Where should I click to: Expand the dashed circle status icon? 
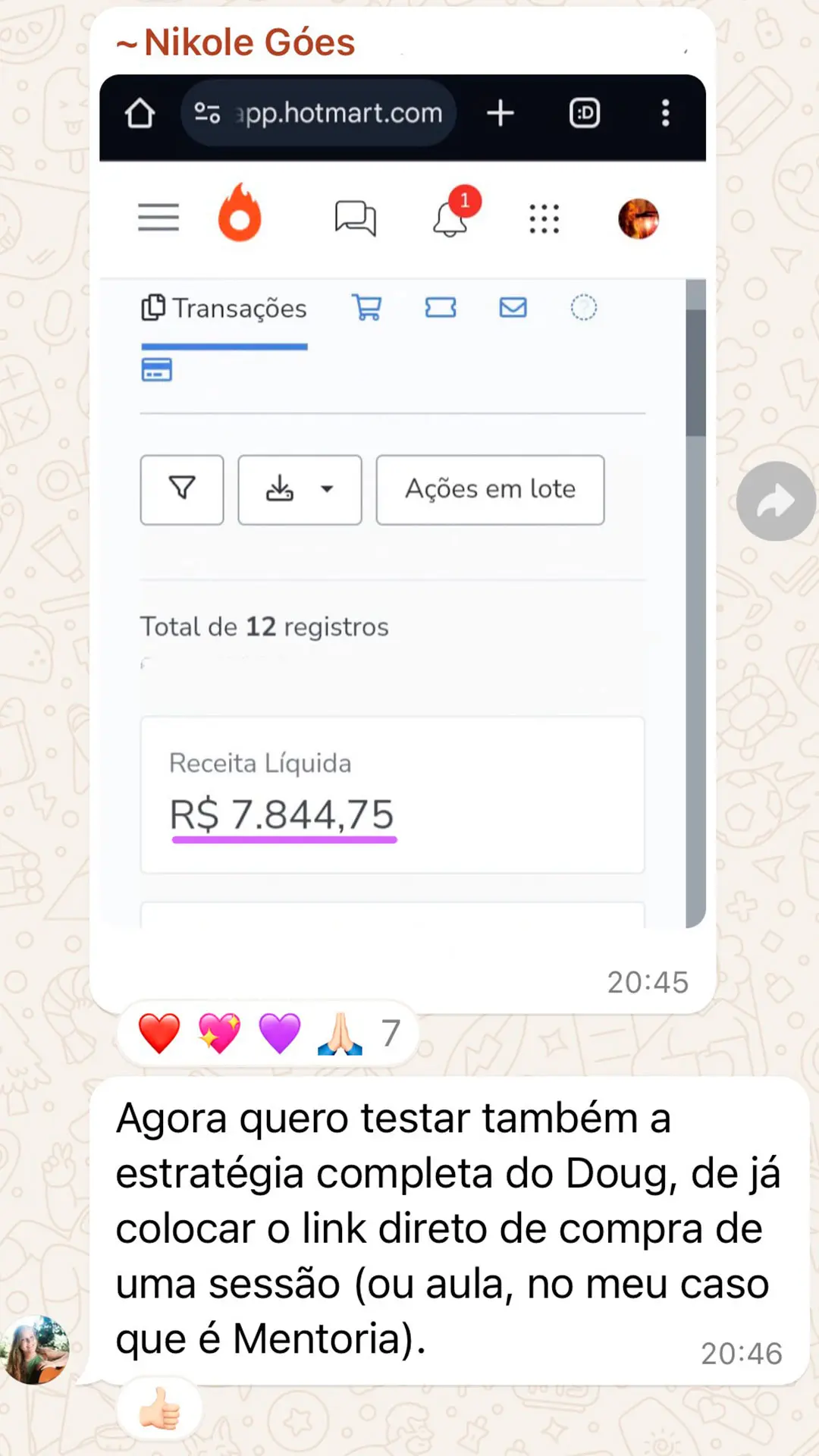coord(584,308)
